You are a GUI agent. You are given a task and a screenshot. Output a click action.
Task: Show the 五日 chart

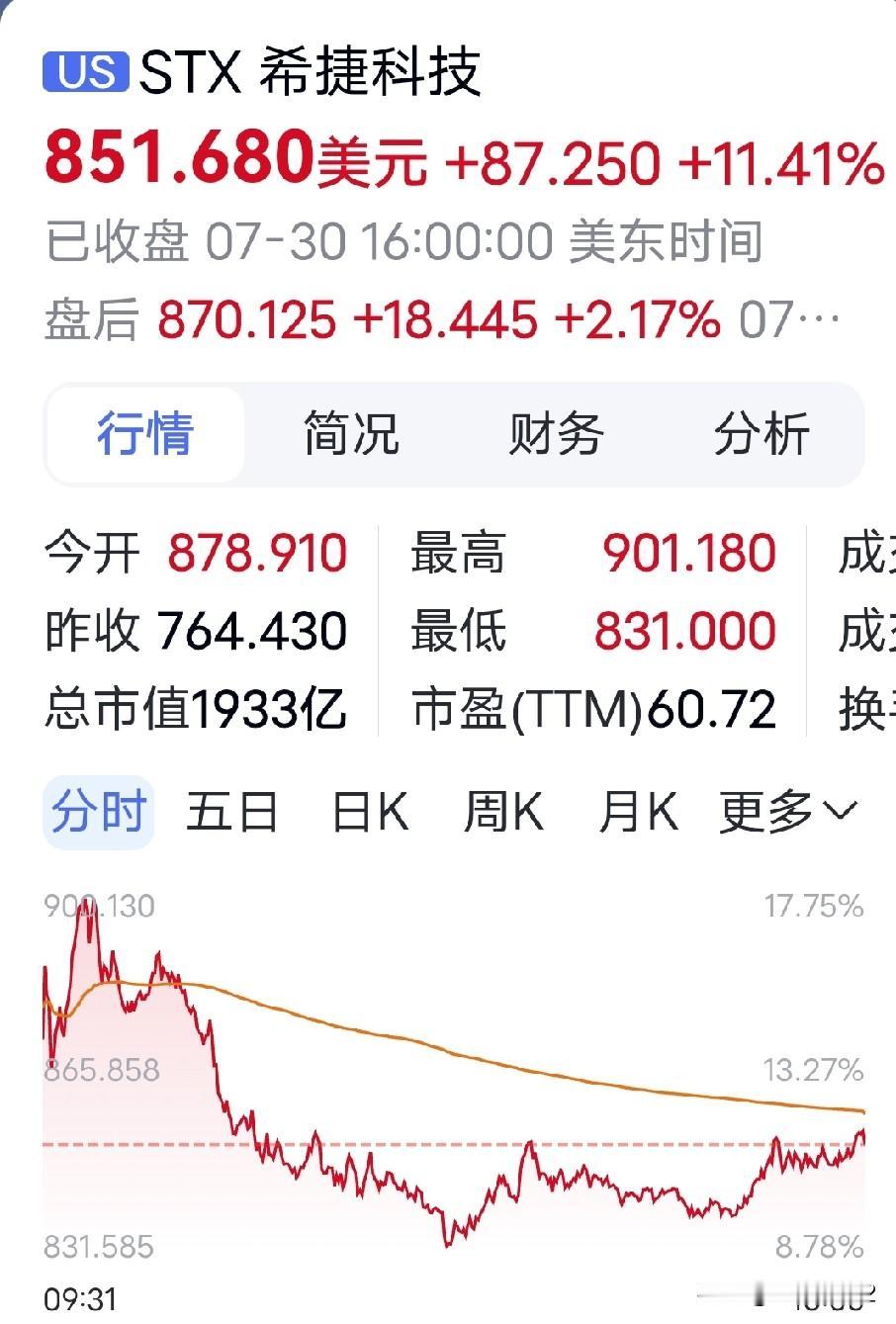pyautogui.click(x=232, y=813)
